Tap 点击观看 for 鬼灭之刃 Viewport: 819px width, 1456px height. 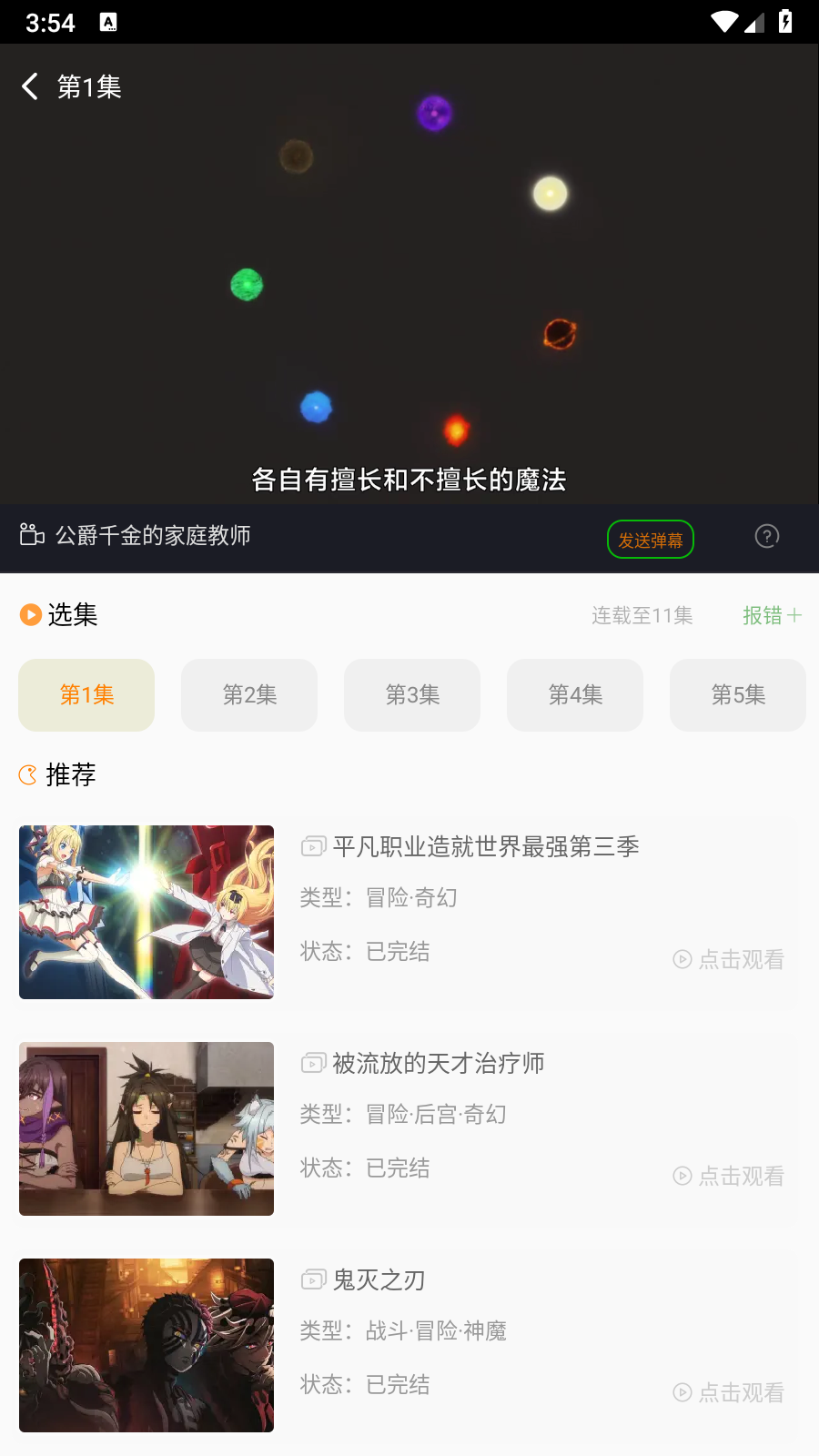click(729, 1392)
